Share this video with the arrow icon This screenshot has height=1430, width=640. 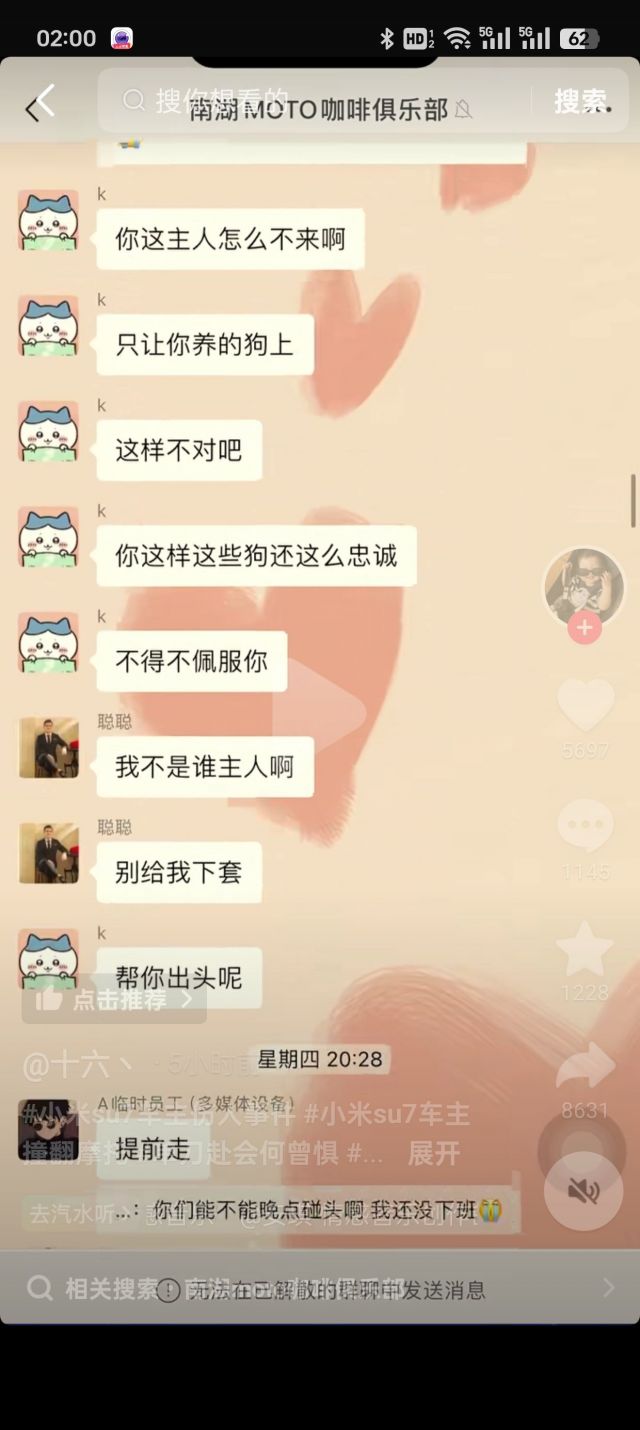tap(585, 1067)
